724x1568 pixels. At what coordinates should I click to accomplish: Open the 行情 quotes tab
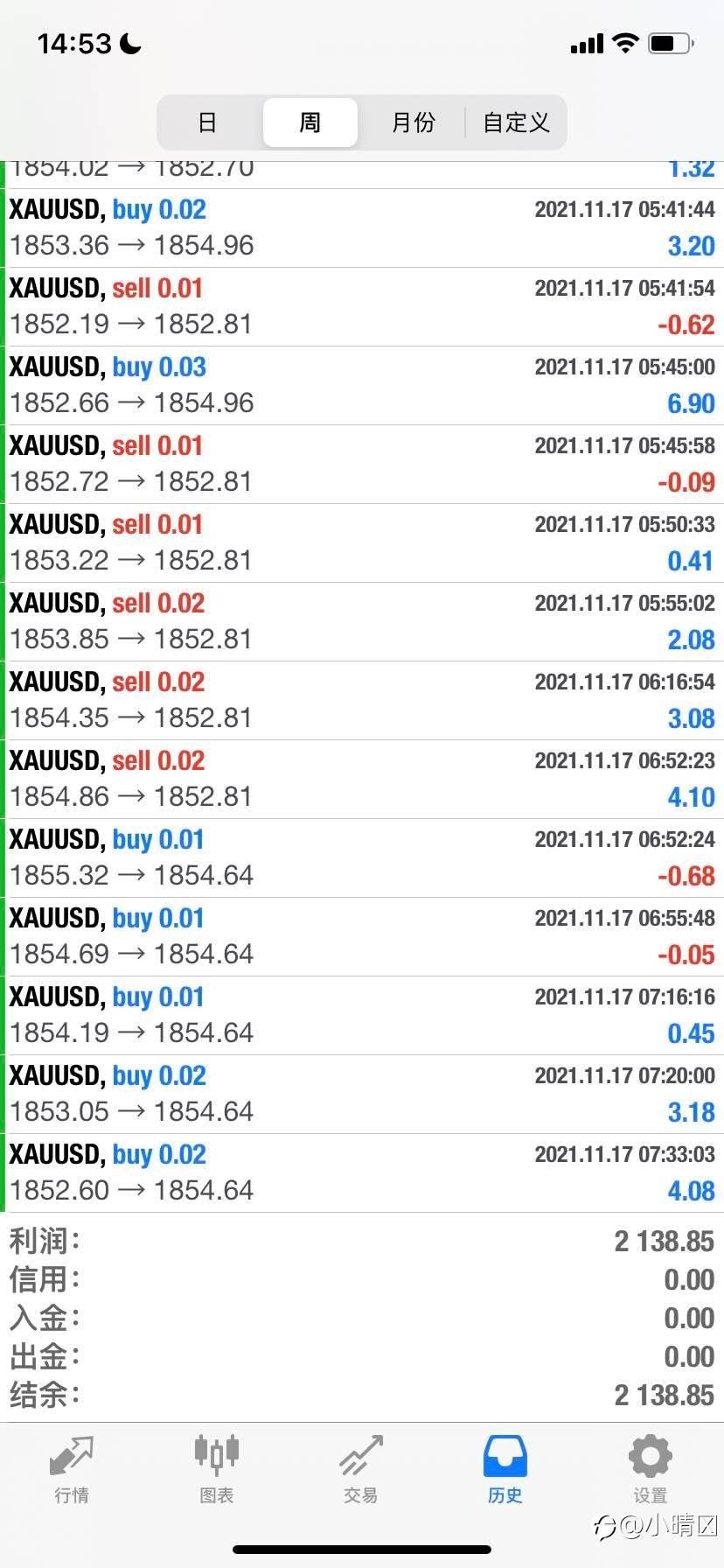(x=72, y=1470)
